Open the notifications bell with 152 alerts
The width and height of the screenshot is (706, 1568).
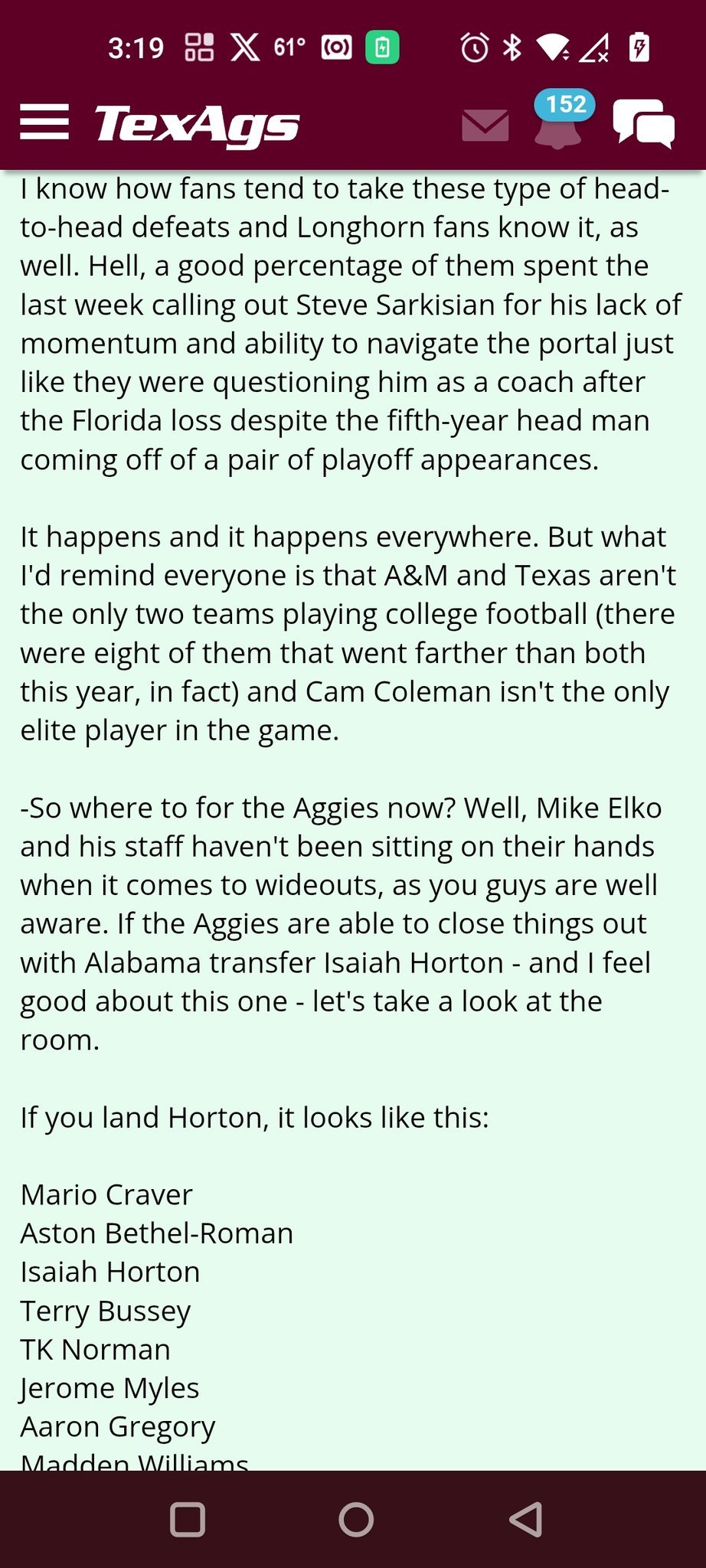pyautogui.click(x=558, y=124)
